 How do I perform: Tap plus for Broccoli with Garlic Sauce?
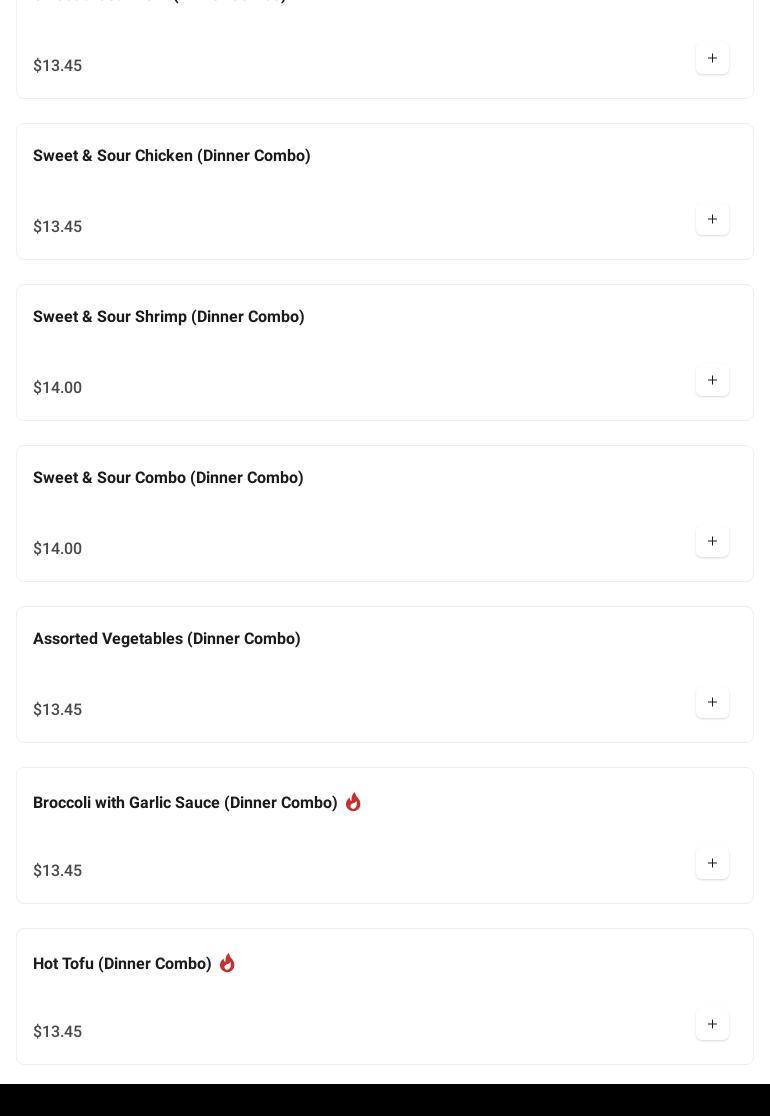[712, 864]
